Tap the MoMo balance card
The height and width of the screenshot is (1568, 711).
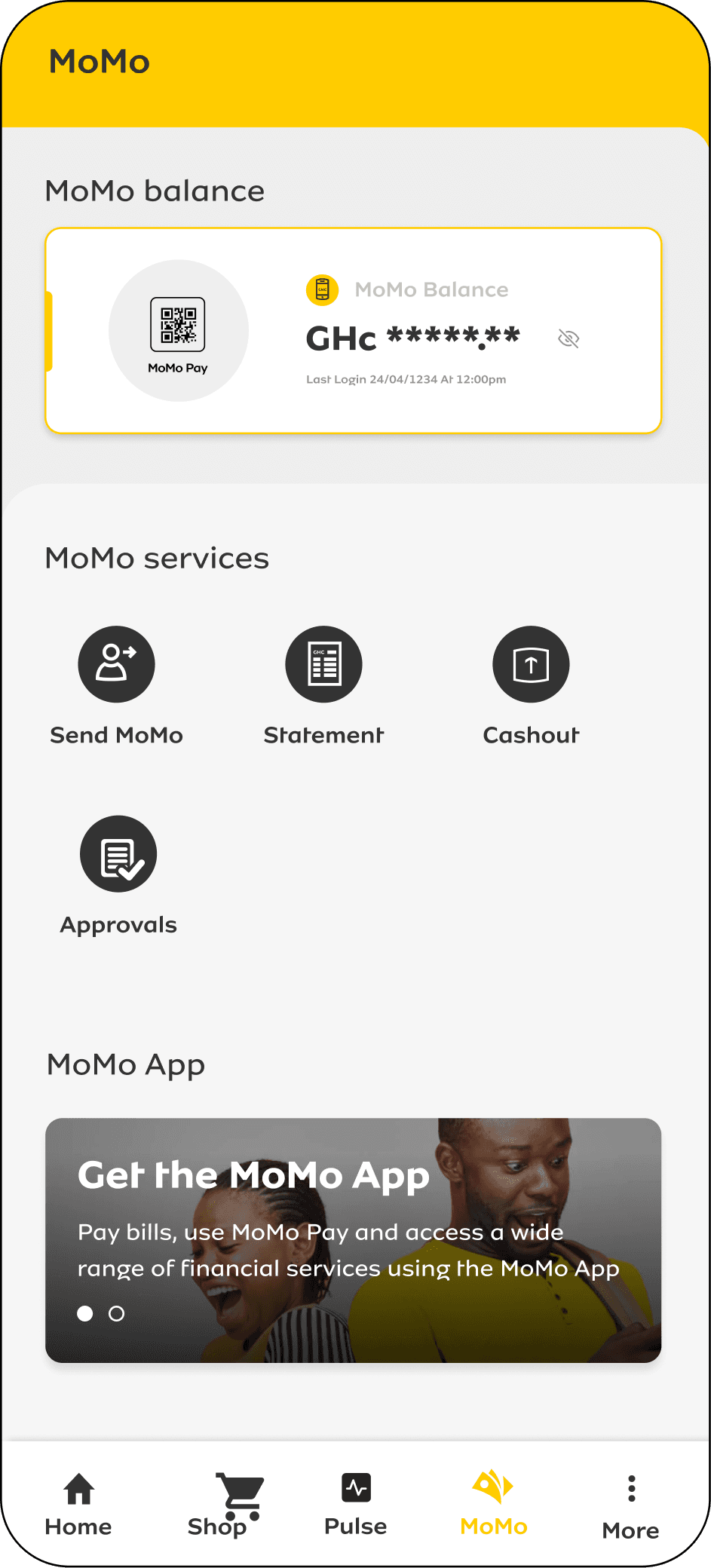click(x=354, y=329)
